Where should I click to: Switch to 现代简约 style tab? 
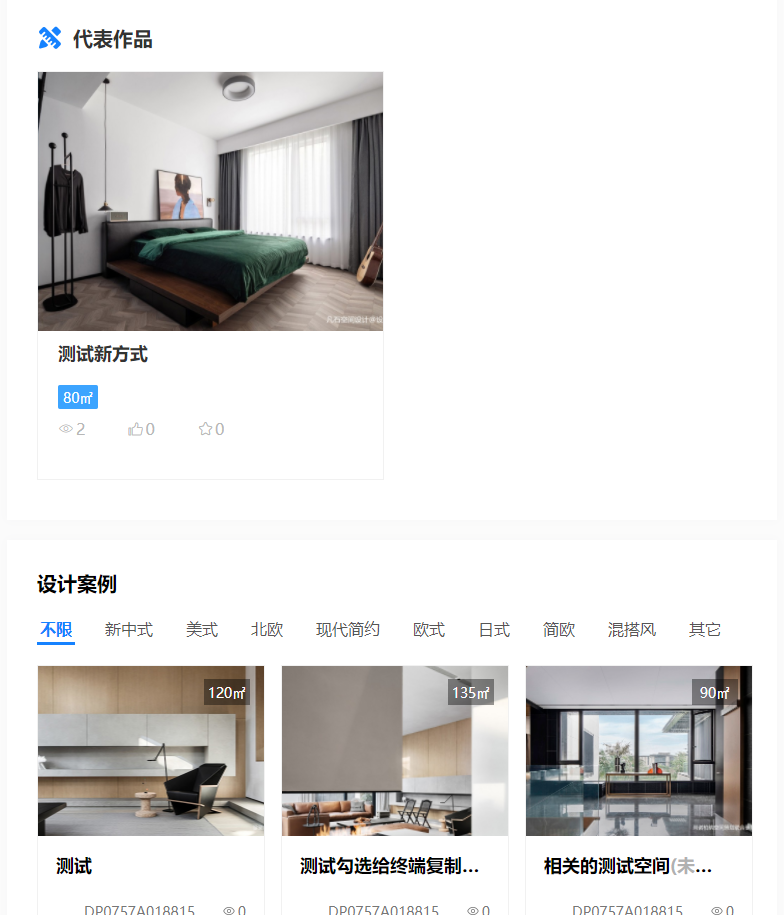(348, 630)
